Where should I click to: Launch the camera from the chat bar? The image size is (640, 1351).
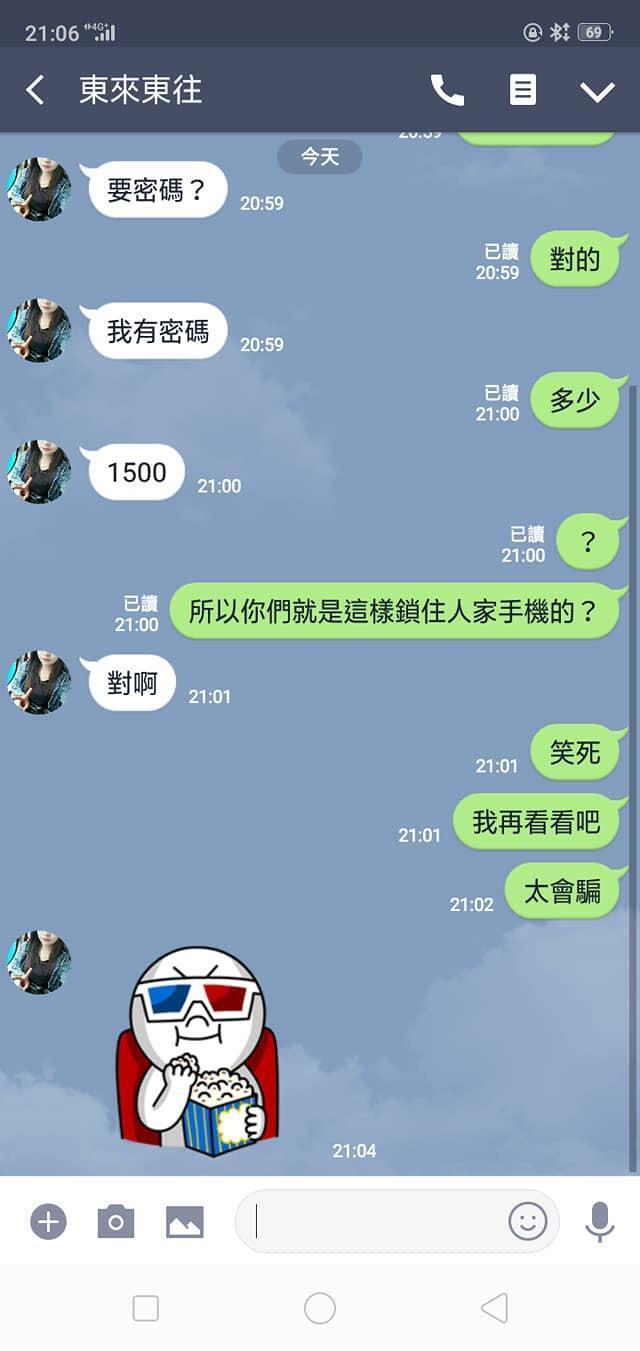tap(115, 1221)
